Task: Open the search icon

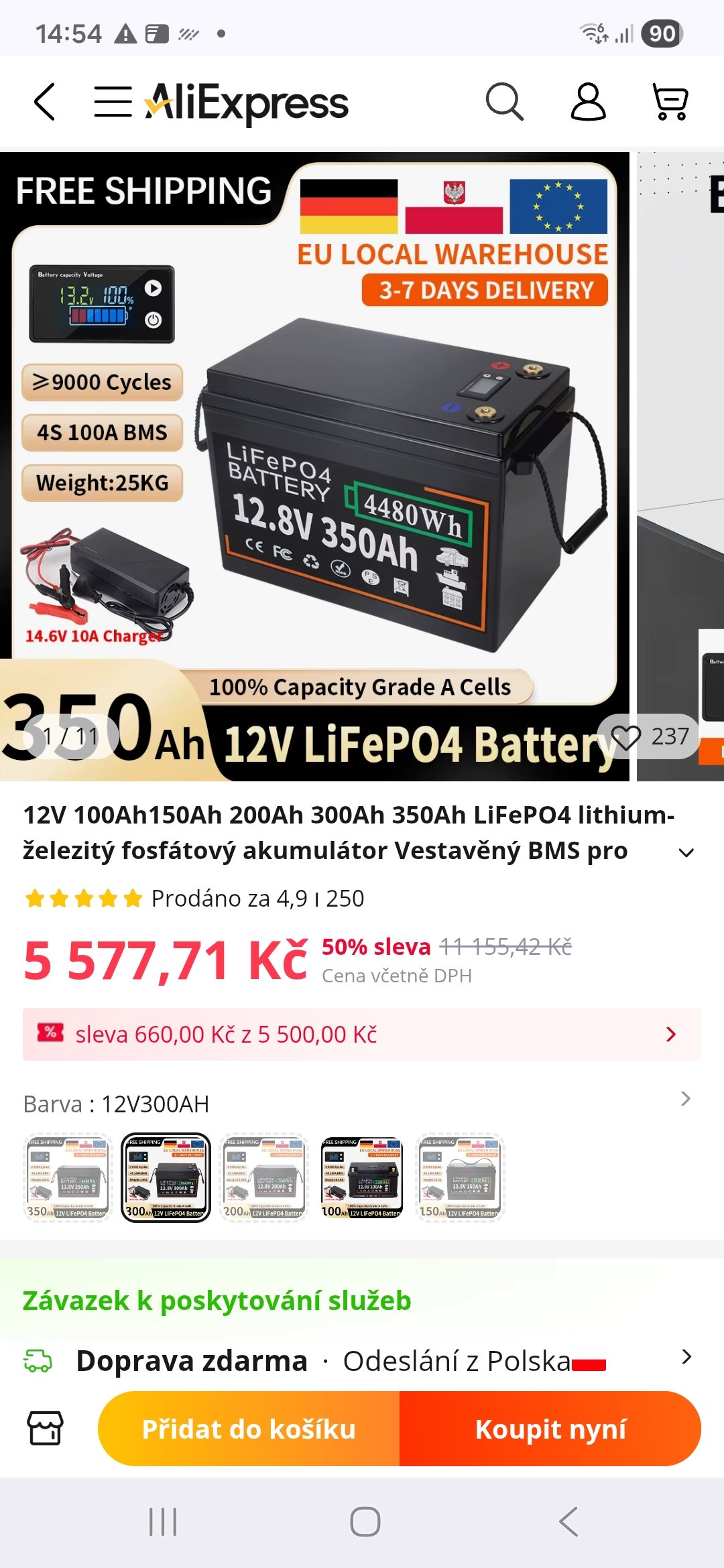Action: [504, 102]
